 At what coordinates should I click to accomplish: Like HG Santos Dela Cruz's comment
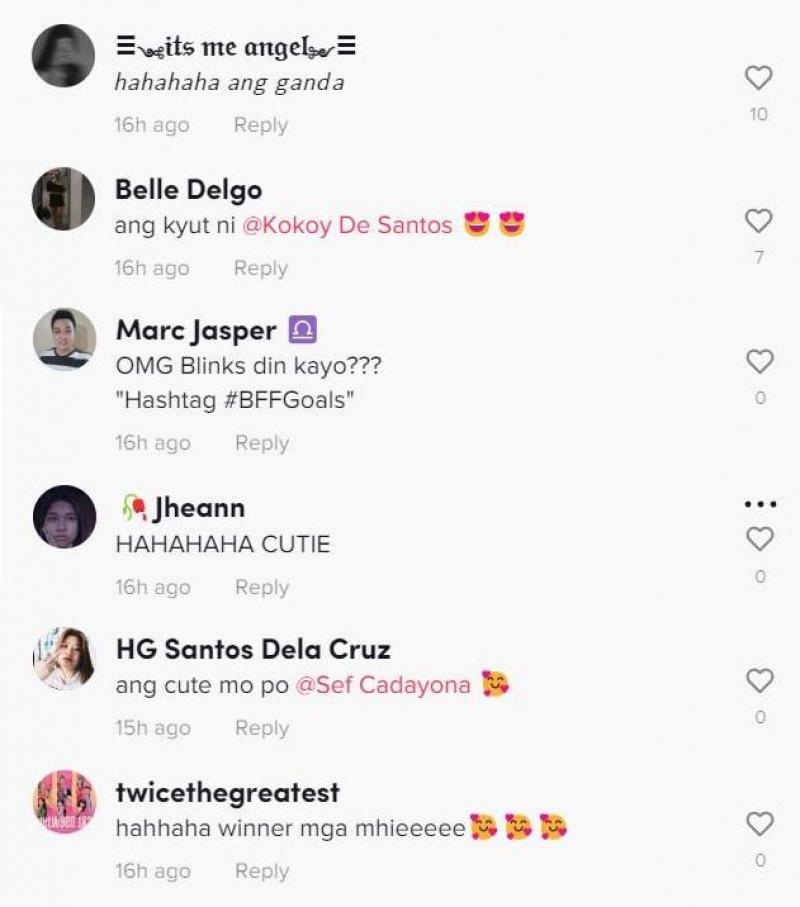pyautogui.click(x=760, y=681)
